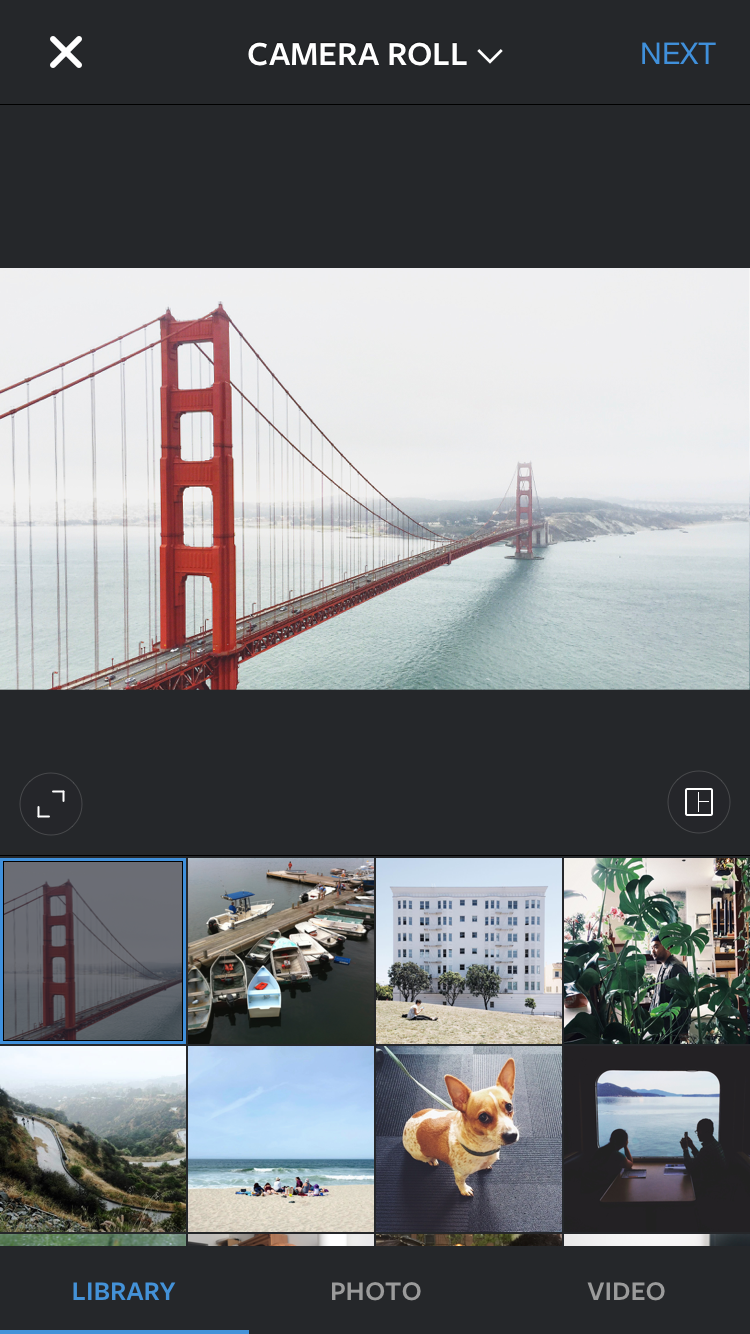The width and height of the screenshot is (750, 1334).
Task: Close the photo picker with the X
Action: 66,53
